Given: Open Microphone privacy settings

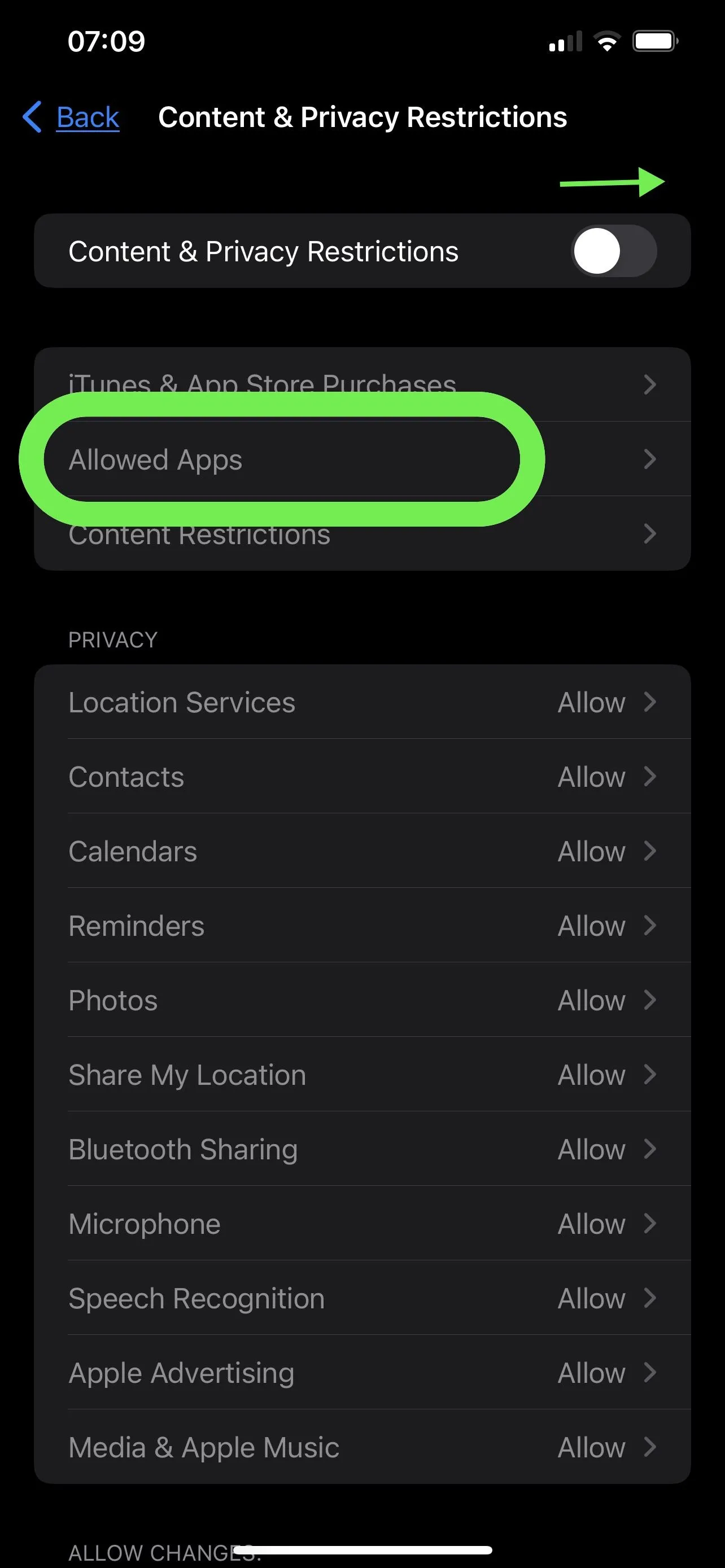Looking at the screenshot, I should [361, 1224].
